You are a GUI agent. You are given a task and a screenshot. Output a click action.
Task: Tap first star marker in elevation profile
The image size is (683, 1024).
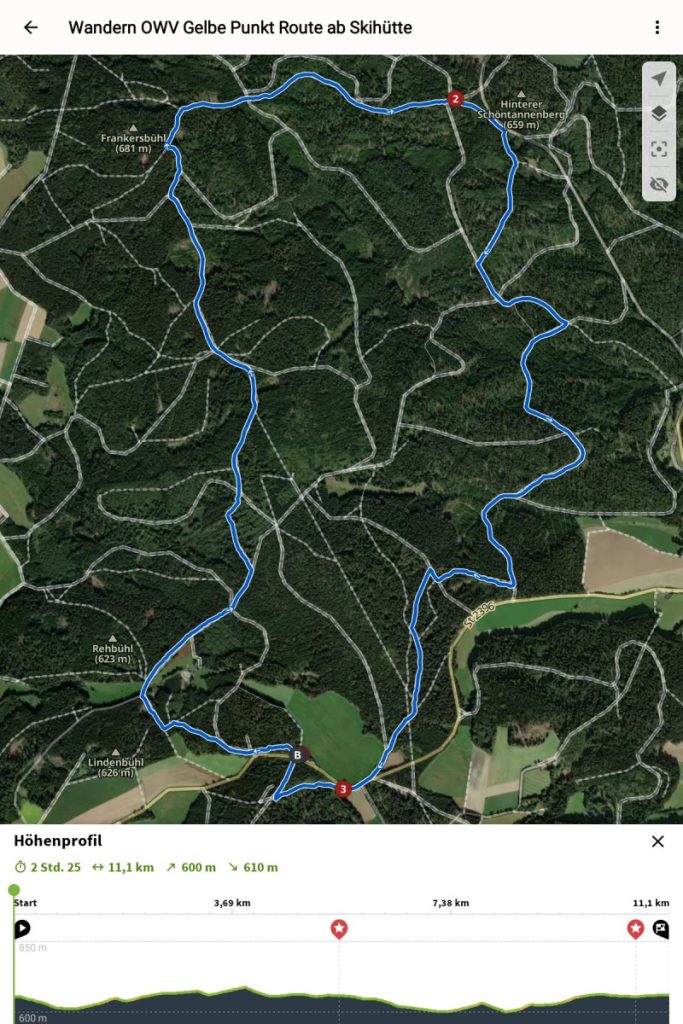pyautogui.click(x=339, y=930)
